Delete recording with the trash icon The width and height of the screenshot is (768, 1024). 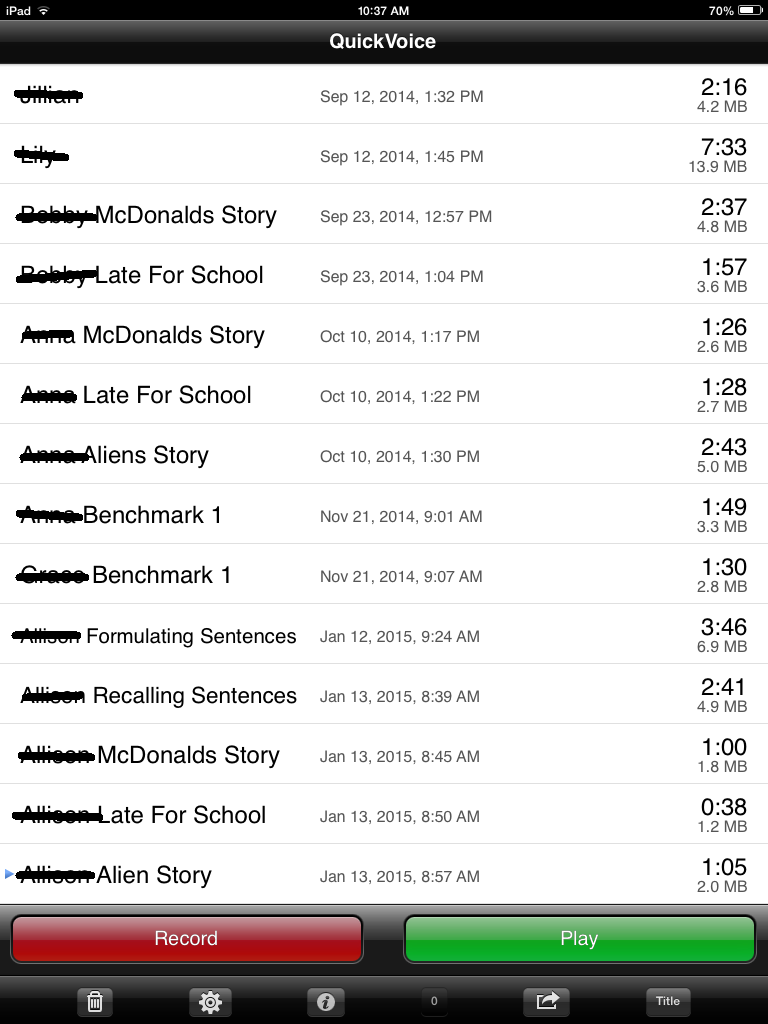click(x=94, y=1001)
